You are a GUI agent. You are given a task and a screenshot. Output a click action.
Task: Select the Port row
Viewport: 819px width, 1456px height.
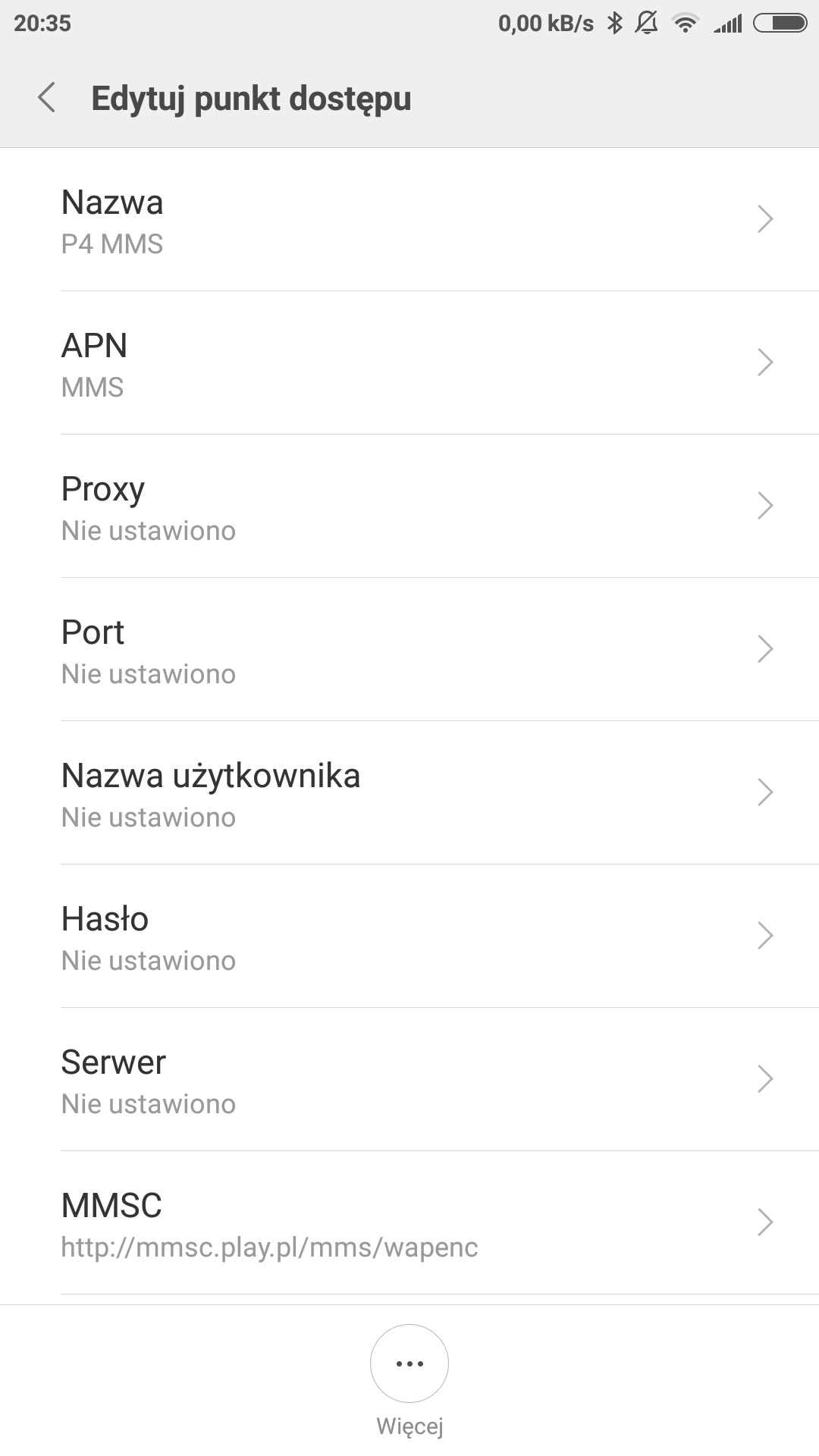[409, 650]
